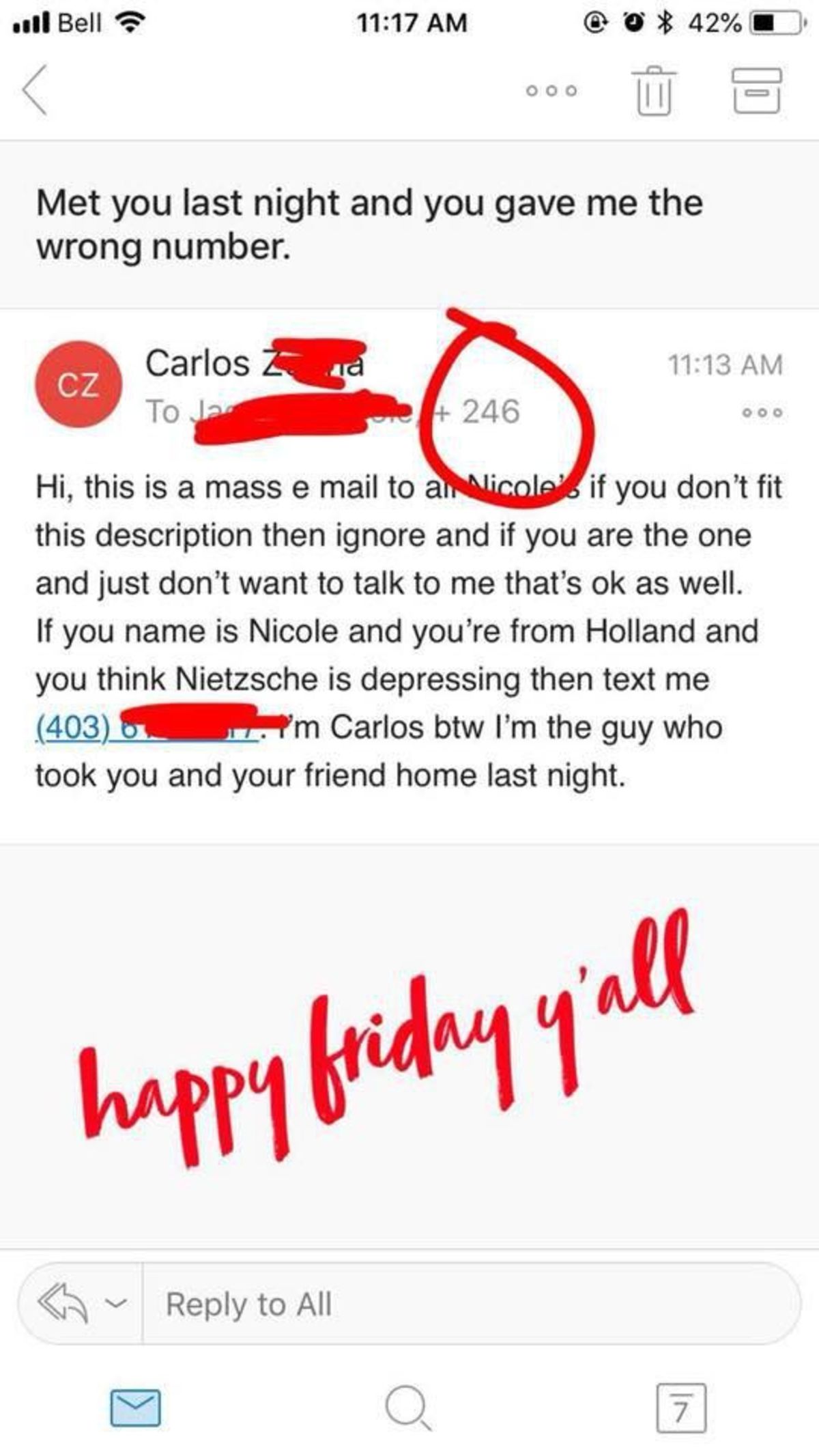This screenshot has height=1456, width=819.
Task: Tap the reply arrow icon
Action: point(63,1304)
